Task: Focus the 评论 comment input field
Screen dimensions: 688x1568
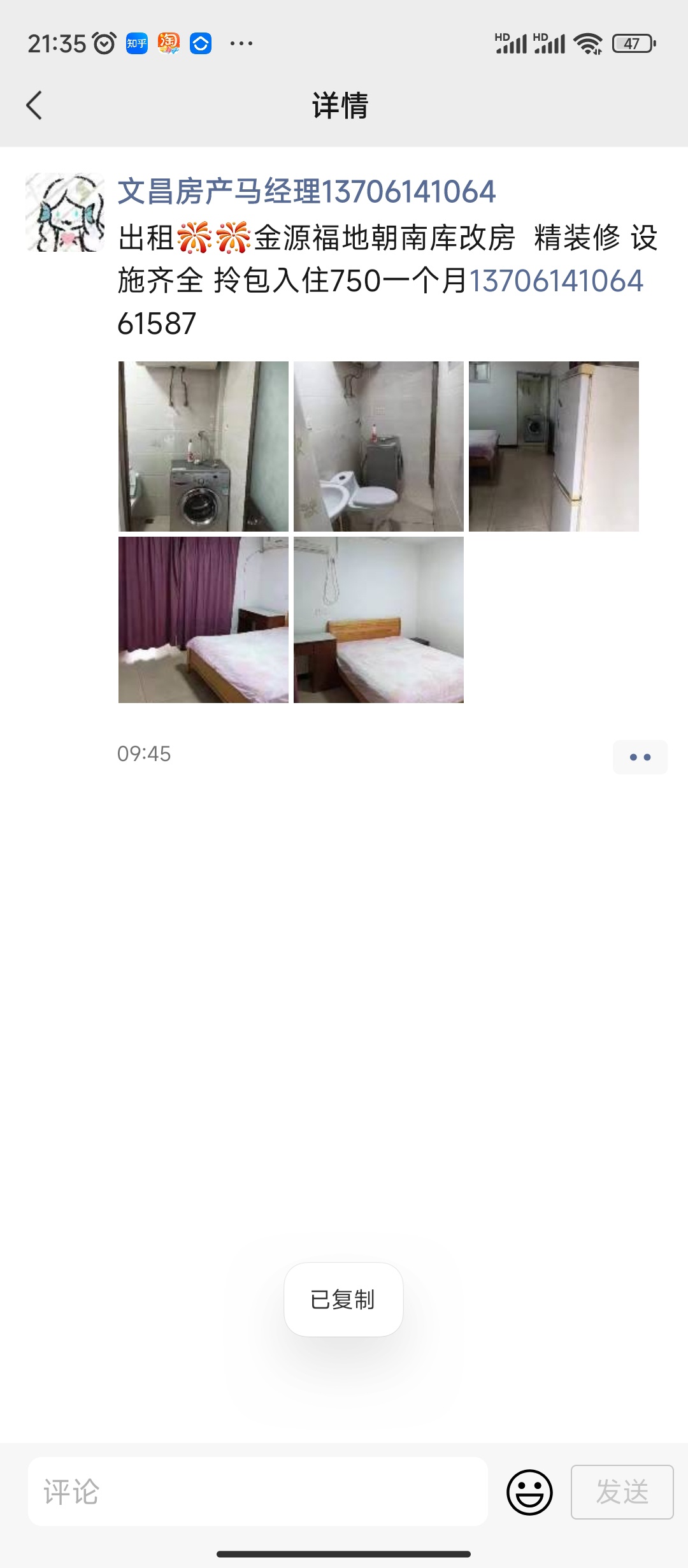Action: (x=258, y=1492)
